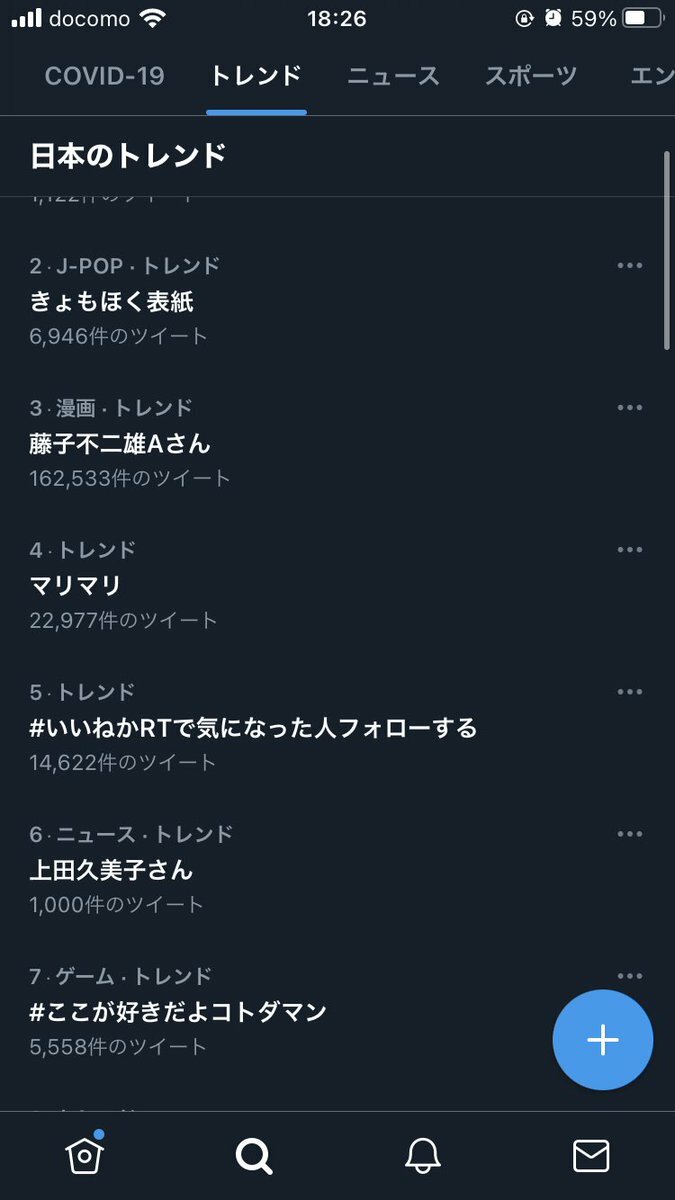Open more options for 藤子不二雄Aさん
The height and width of the screenshot is (1200, 675).
[x=630, y=407]
